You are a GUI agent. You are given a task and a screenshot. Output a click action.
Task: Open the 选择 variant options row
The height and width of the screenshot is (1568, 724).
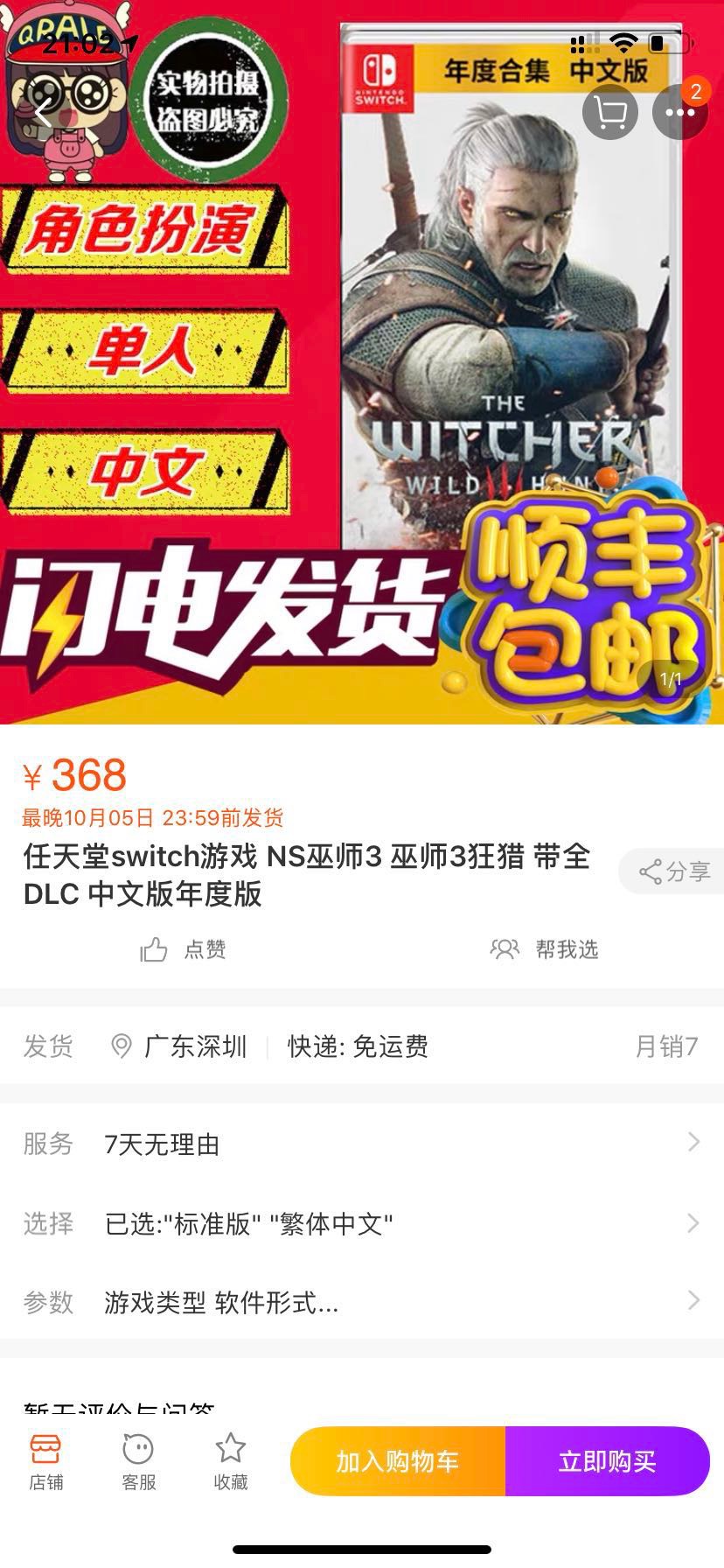pyautogui.click(x=362, y=1223)
